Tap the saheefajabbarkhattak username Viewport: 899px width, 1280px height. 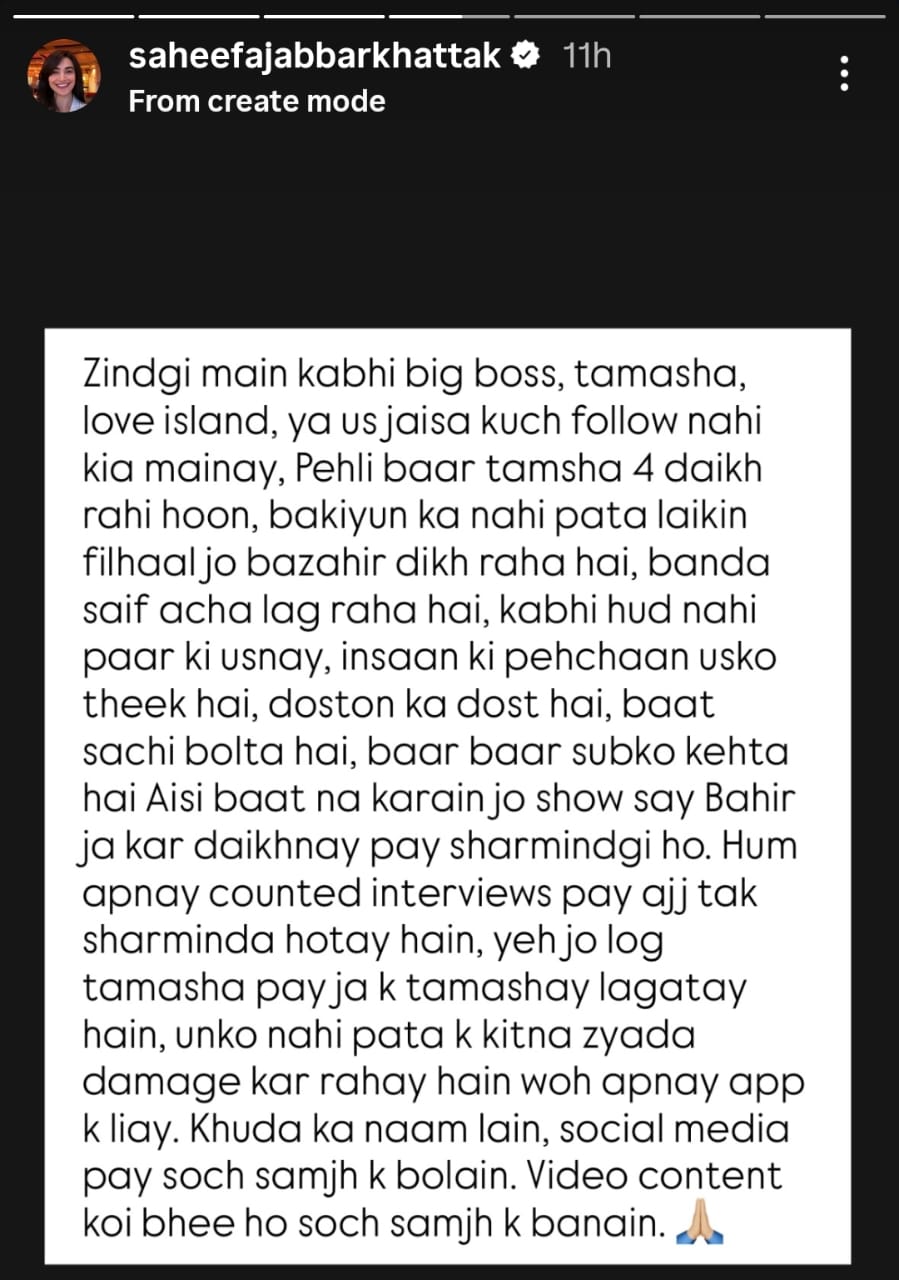coord(314,57)
